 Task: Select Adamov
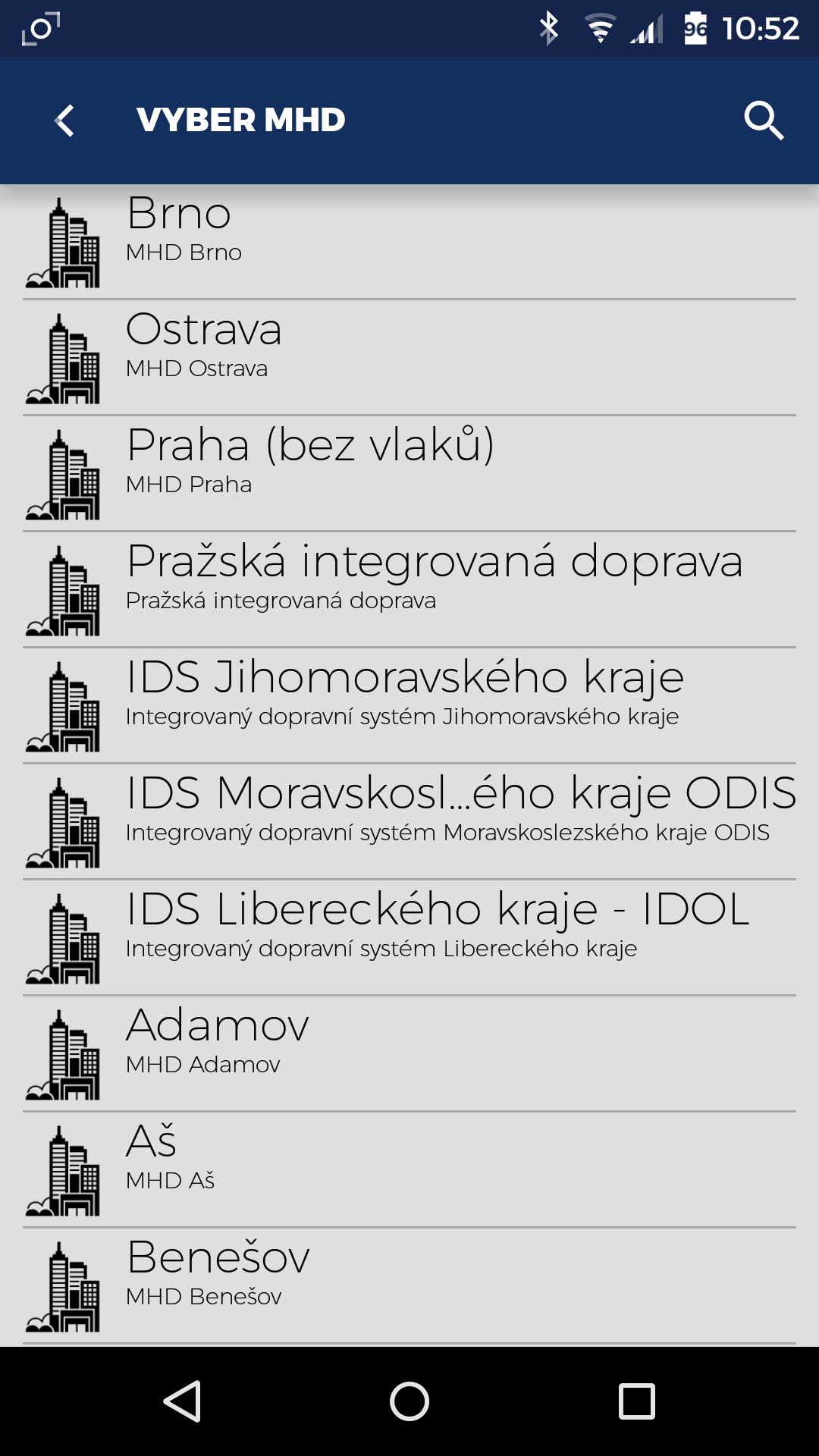point(409,1054)
